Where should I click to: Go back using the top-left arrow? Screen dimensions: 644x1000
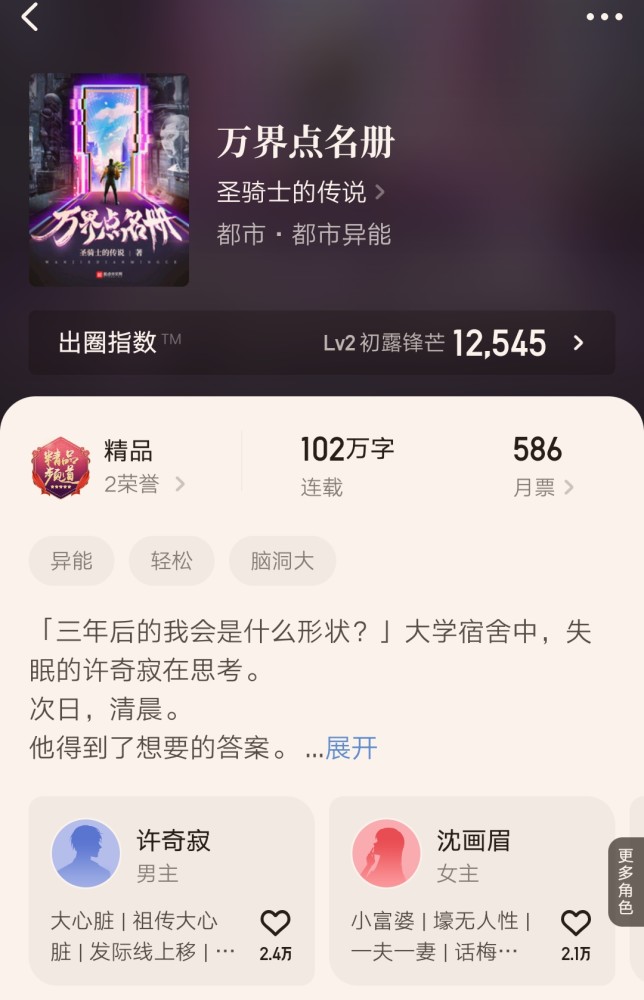[x=30, y=17]
